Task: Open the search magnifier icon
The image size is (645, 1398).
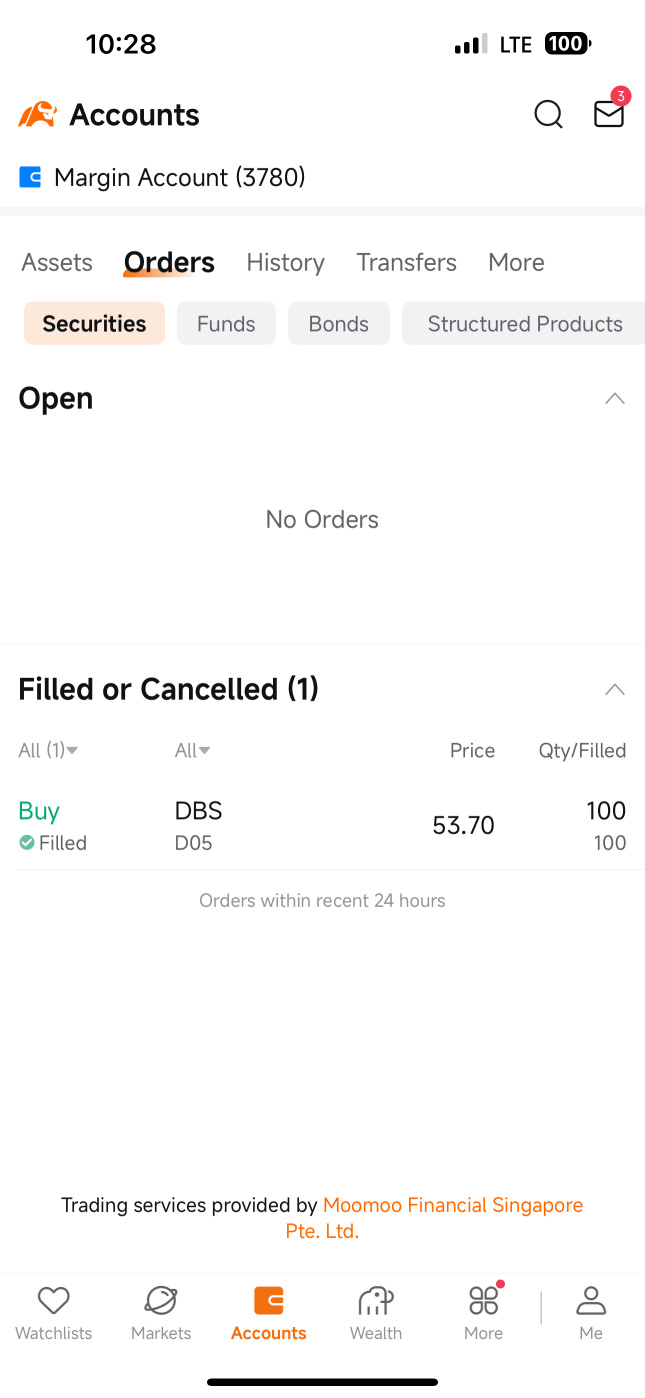Action: click(x=548, y=115)
